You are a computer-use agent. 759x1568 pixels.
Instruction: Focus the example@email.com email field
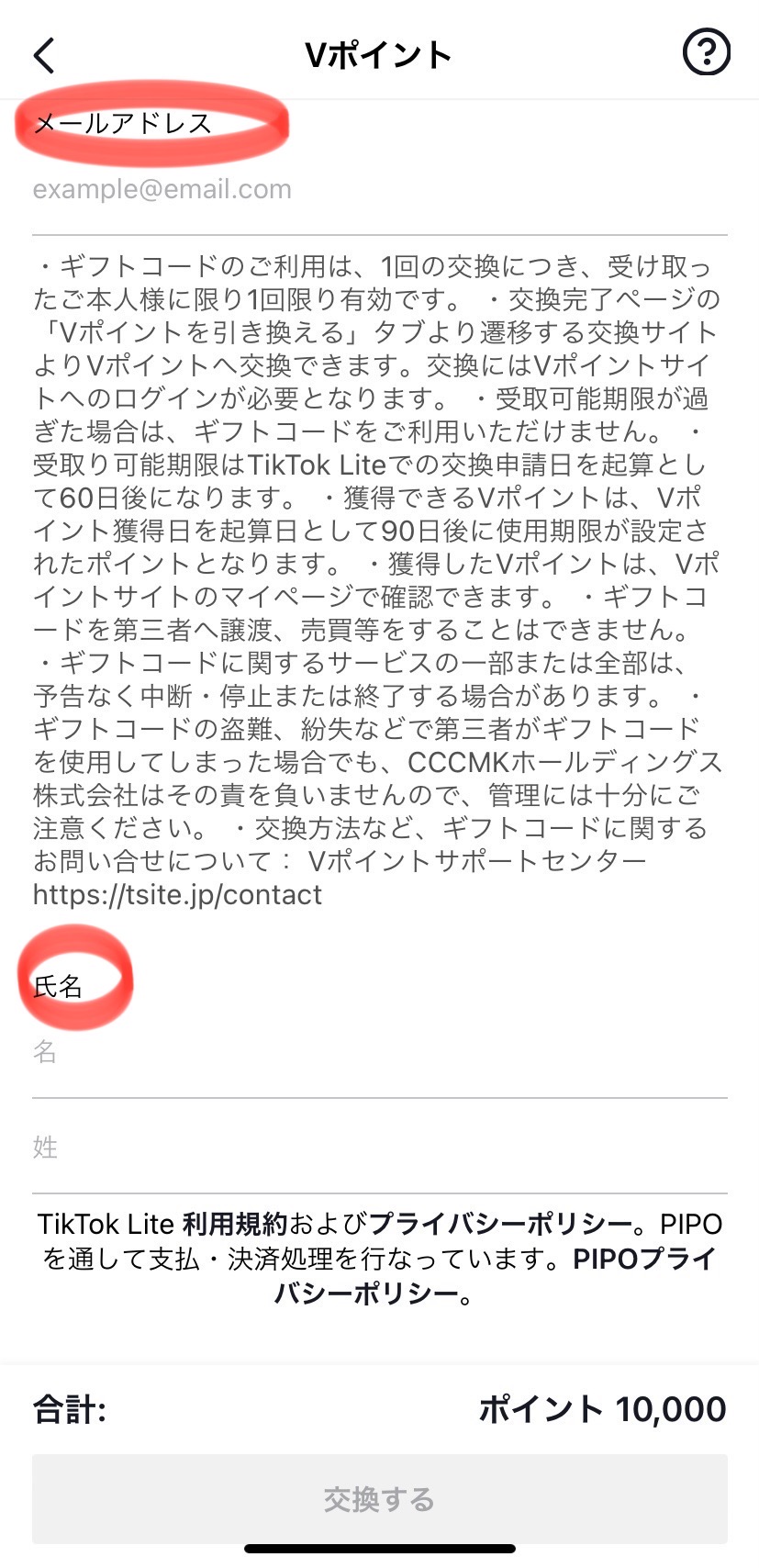click(x=379, y=190)
